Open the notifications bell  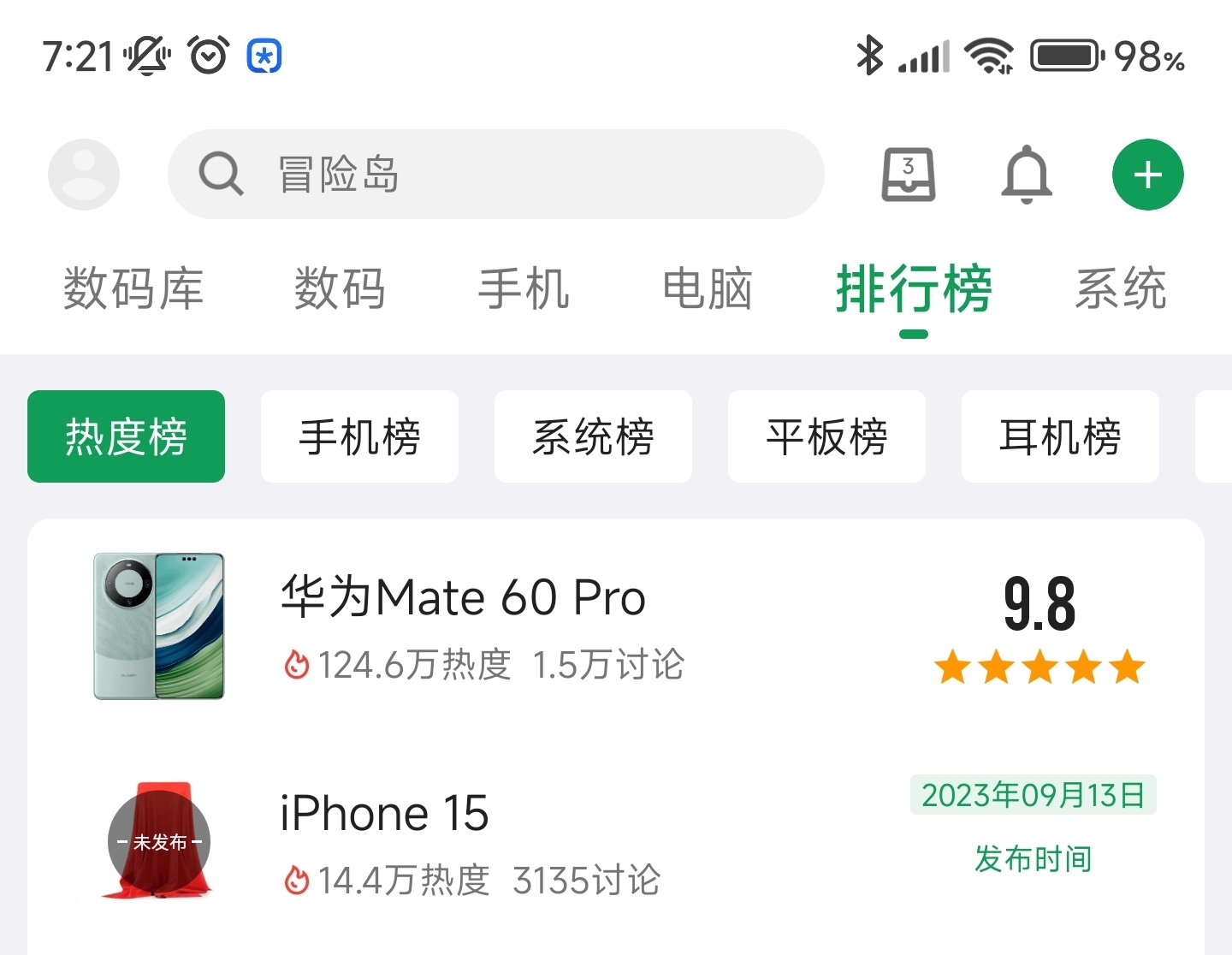click(1027, 175)
